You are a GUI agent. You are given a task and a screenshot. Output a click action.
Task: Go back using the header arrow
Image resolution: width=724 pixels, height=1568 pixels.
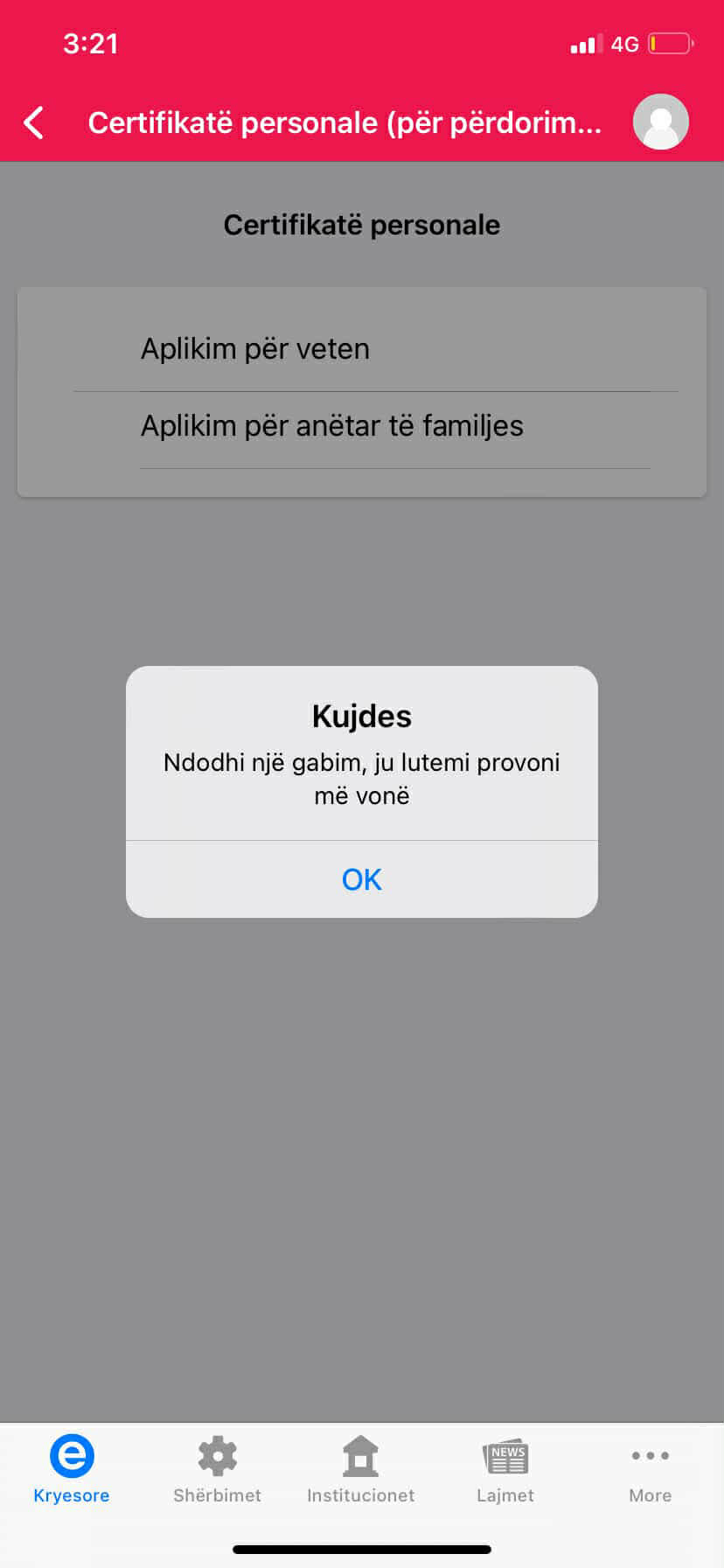pyautogui.click(x=34, y=123)
